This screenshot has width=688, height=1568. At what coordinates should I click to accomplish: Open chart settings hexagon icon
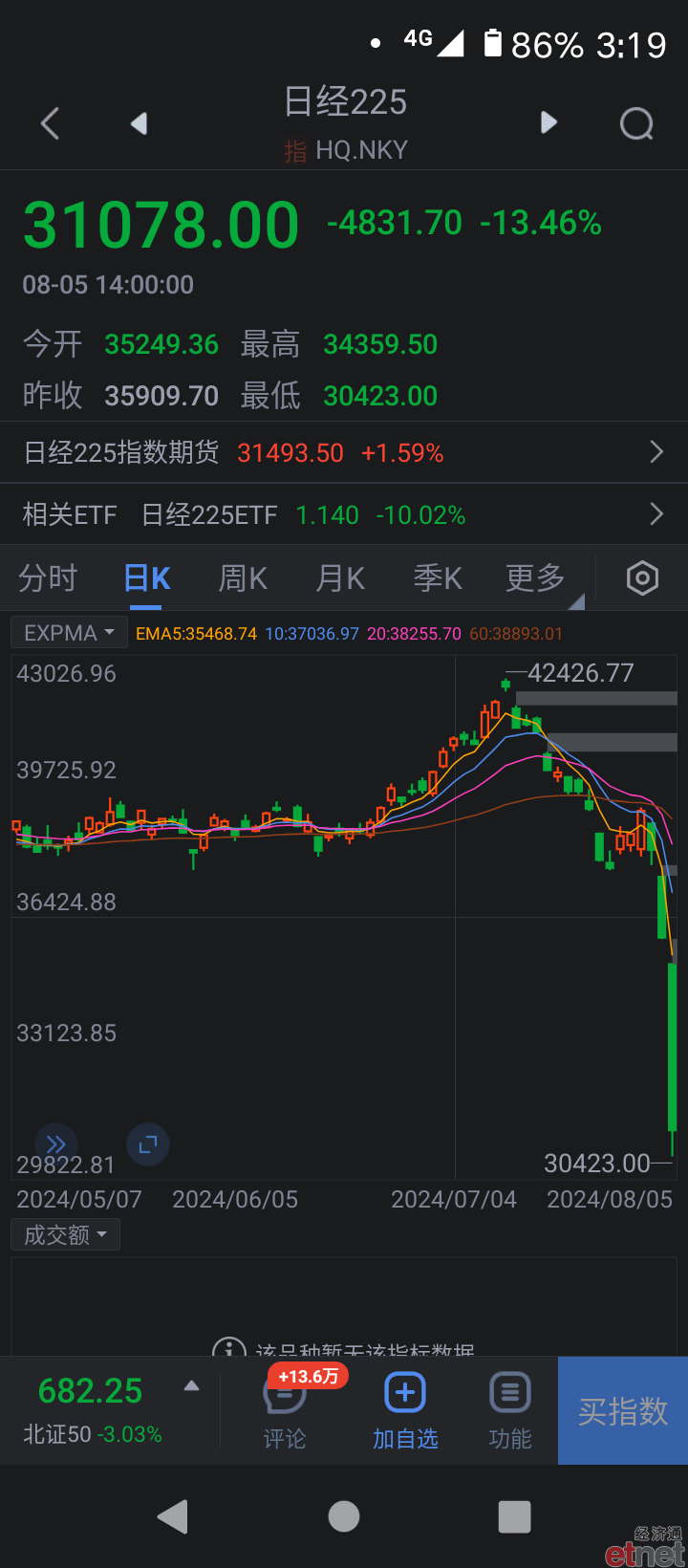tap(642, 578)
